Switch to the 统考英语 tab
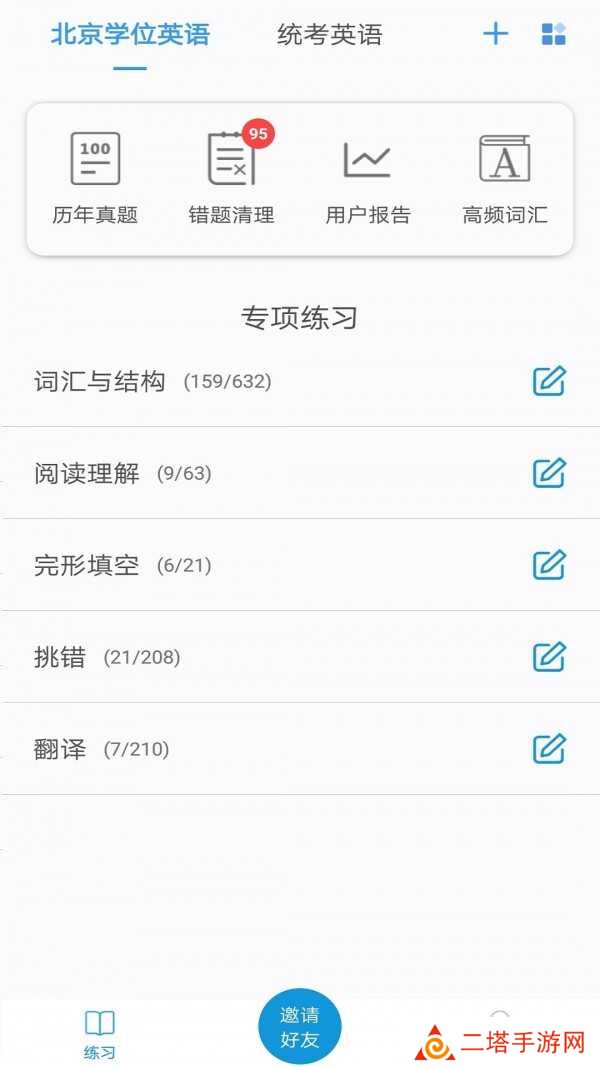The width and height of the screenshot is (600, 1067). coord(330,35)
